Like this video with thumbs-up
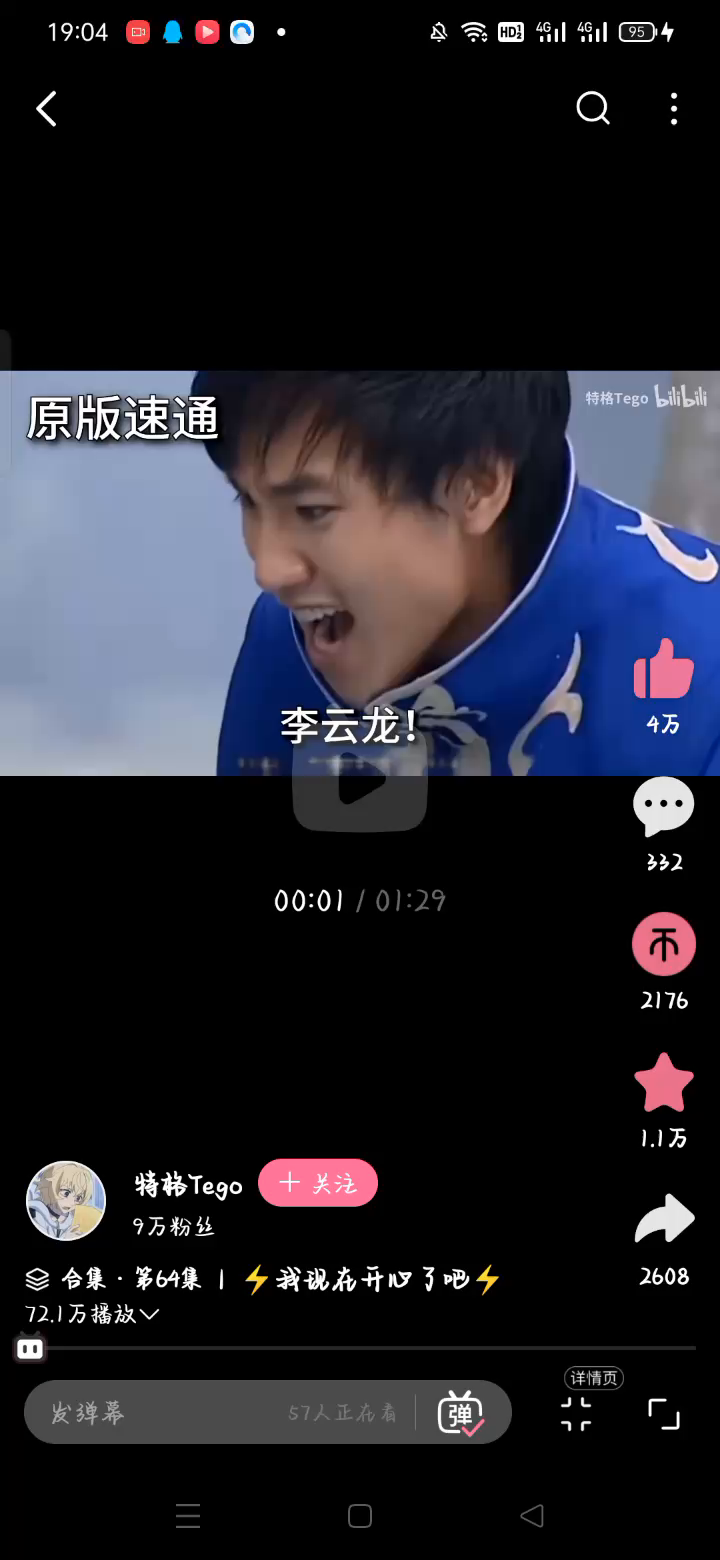Screen dimensions: 720x1560 (663, 670)
